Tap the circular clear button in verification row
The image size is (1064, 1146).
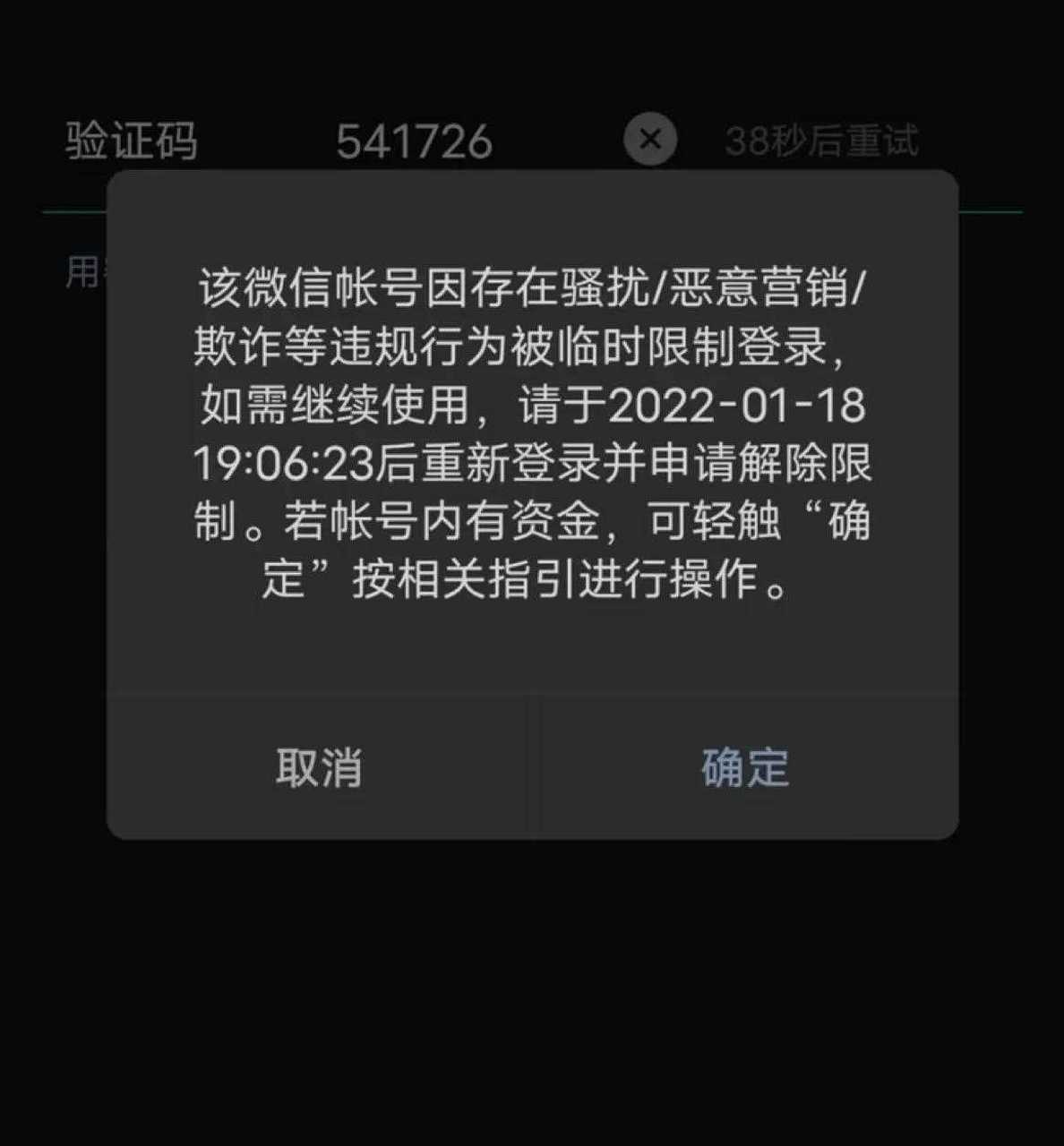point(650,140)
